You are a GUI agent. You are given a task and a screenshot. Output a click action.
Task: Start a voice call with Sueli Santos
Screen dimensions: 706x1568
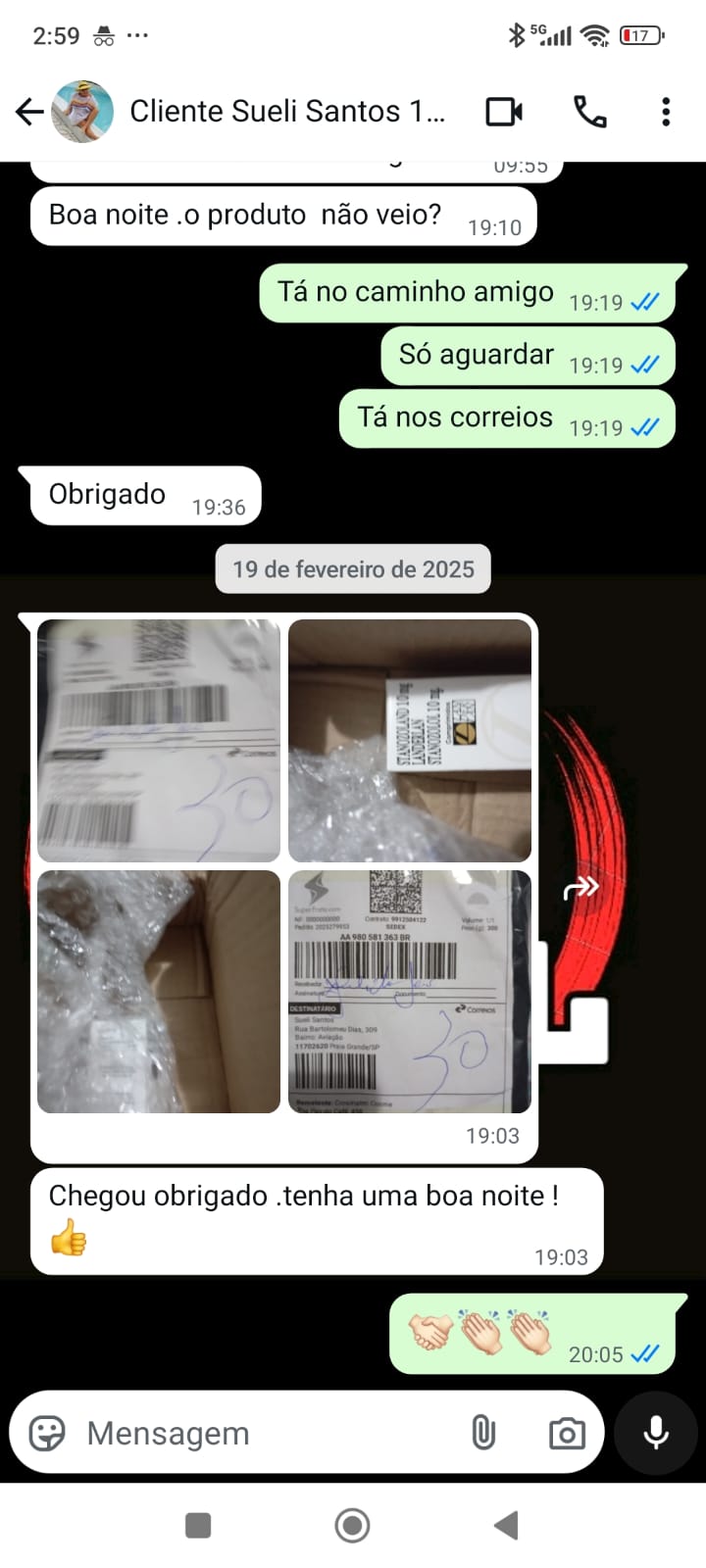(x=589, y=112)
